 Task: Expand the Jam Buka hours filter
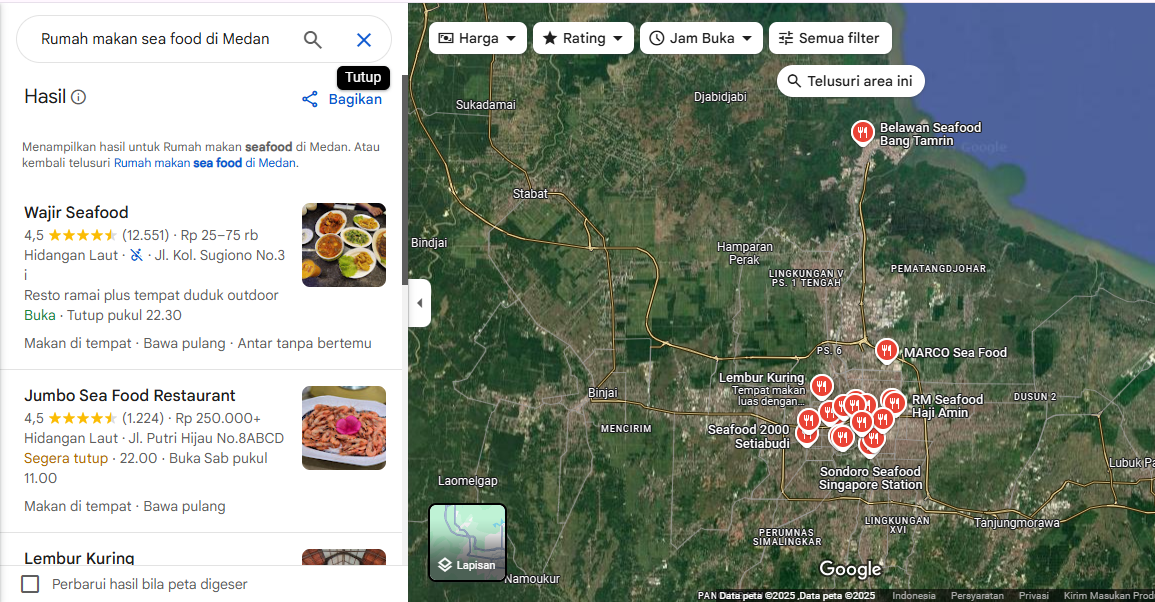click(x=700, y=38)
